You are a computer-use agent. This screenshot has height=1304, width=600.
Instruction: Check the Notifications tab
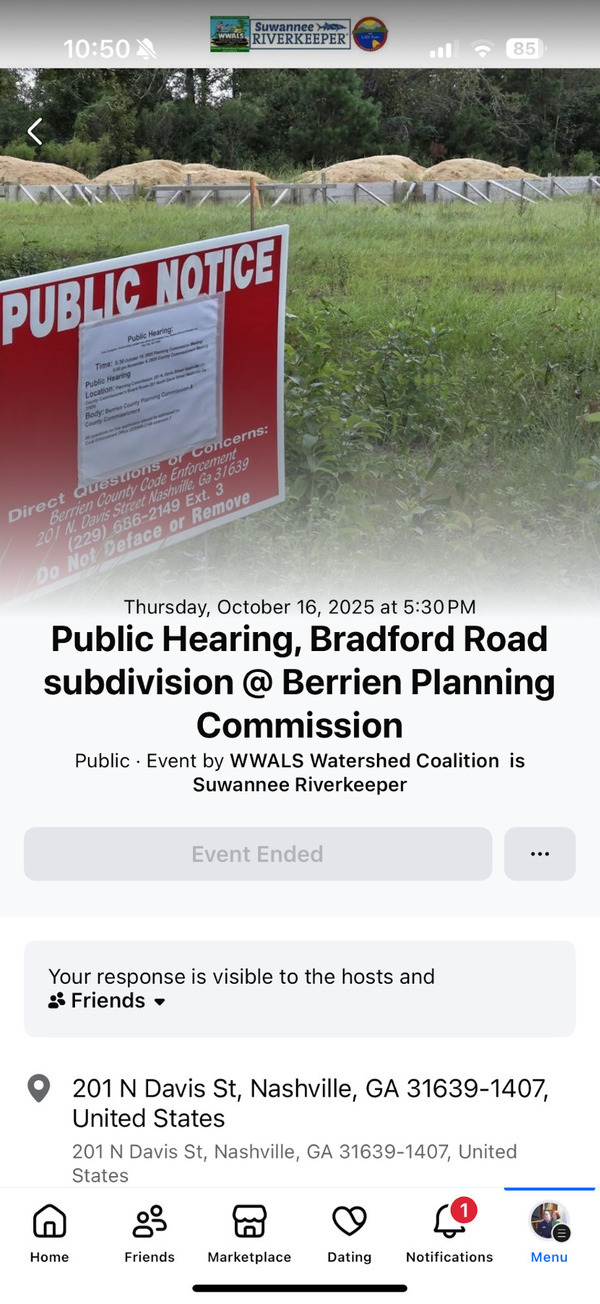449,1233
